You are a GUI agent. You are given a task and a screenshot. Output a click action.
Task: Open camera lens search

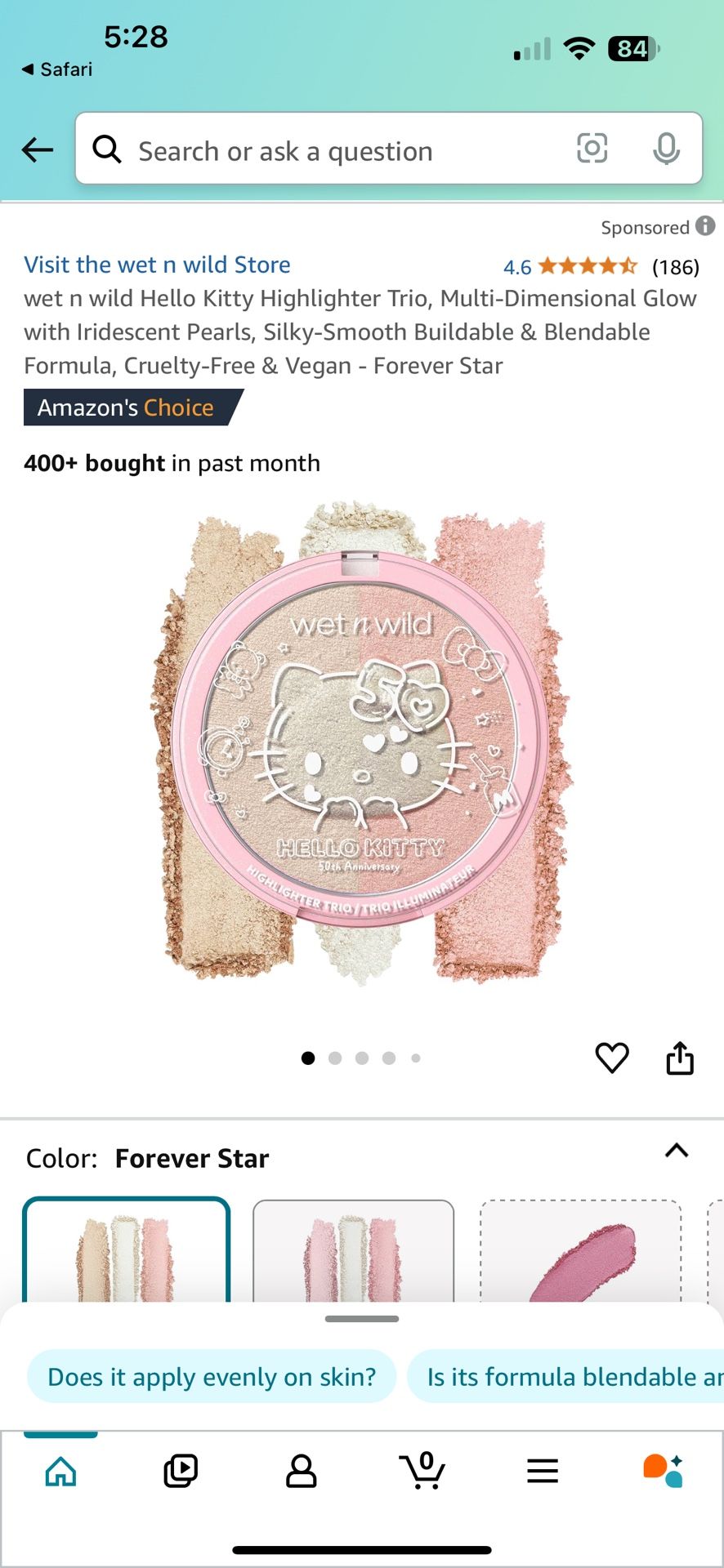click(592, 149)
